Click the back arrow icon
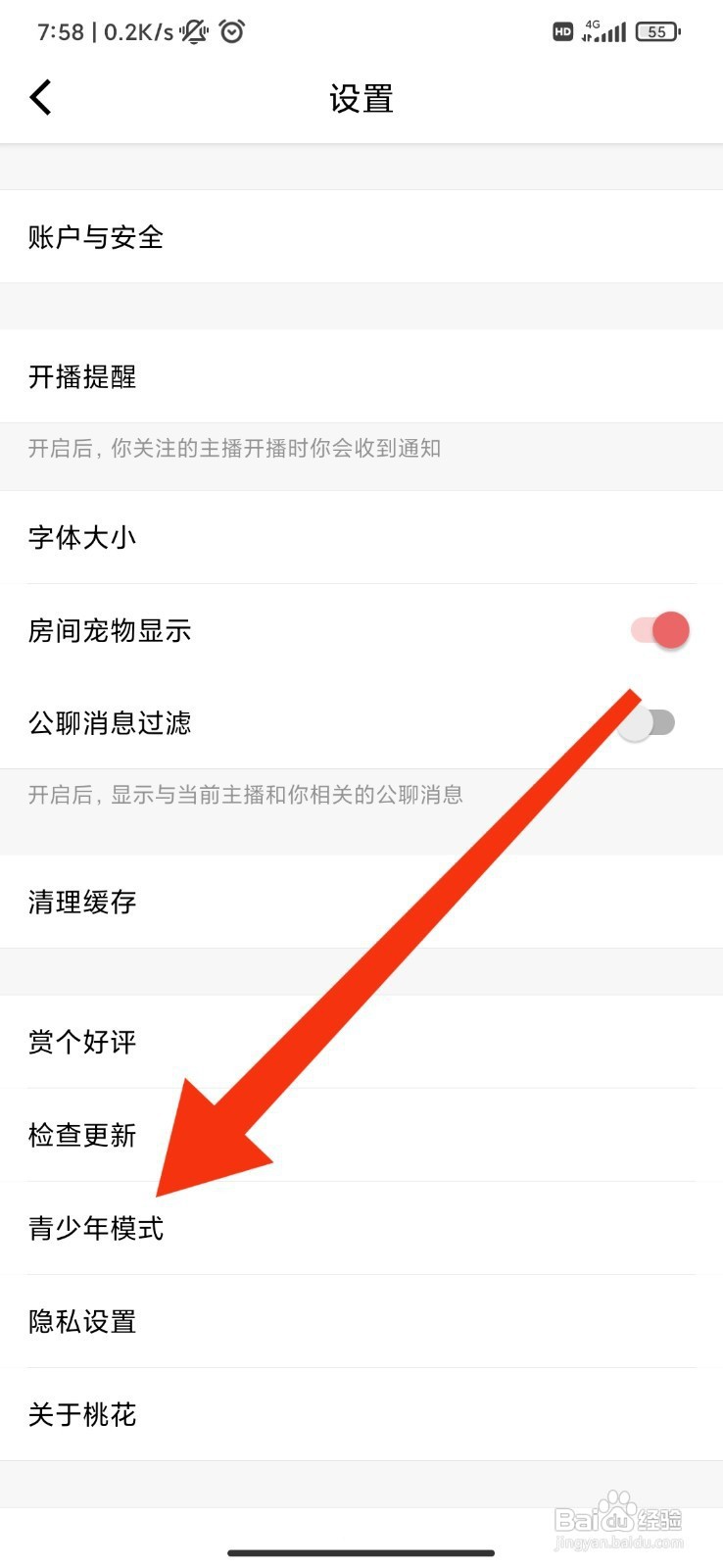 click(40, 97)
